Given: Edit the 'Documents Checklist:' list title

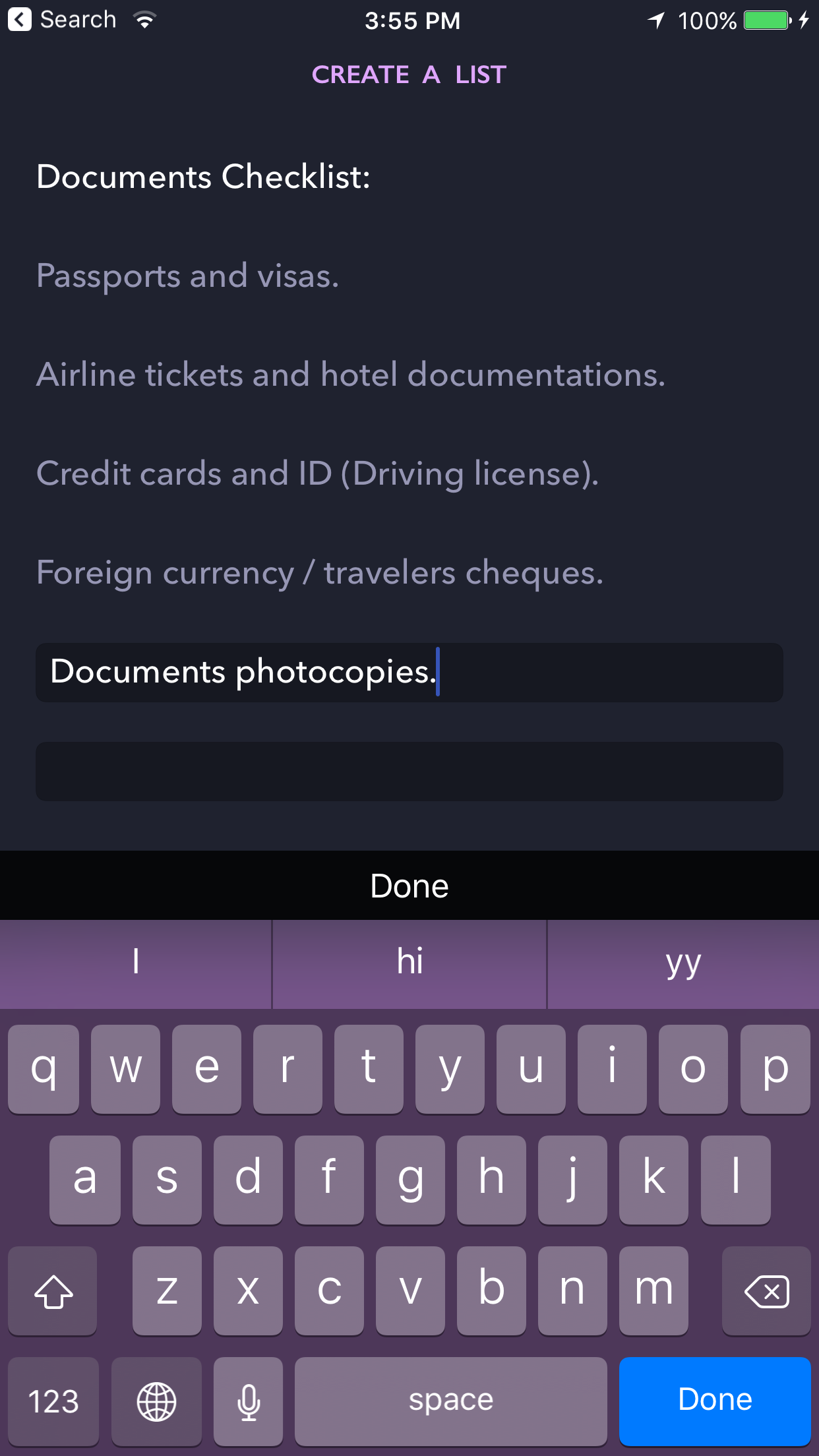Looking at the screenshot, I should pos(203,177).
